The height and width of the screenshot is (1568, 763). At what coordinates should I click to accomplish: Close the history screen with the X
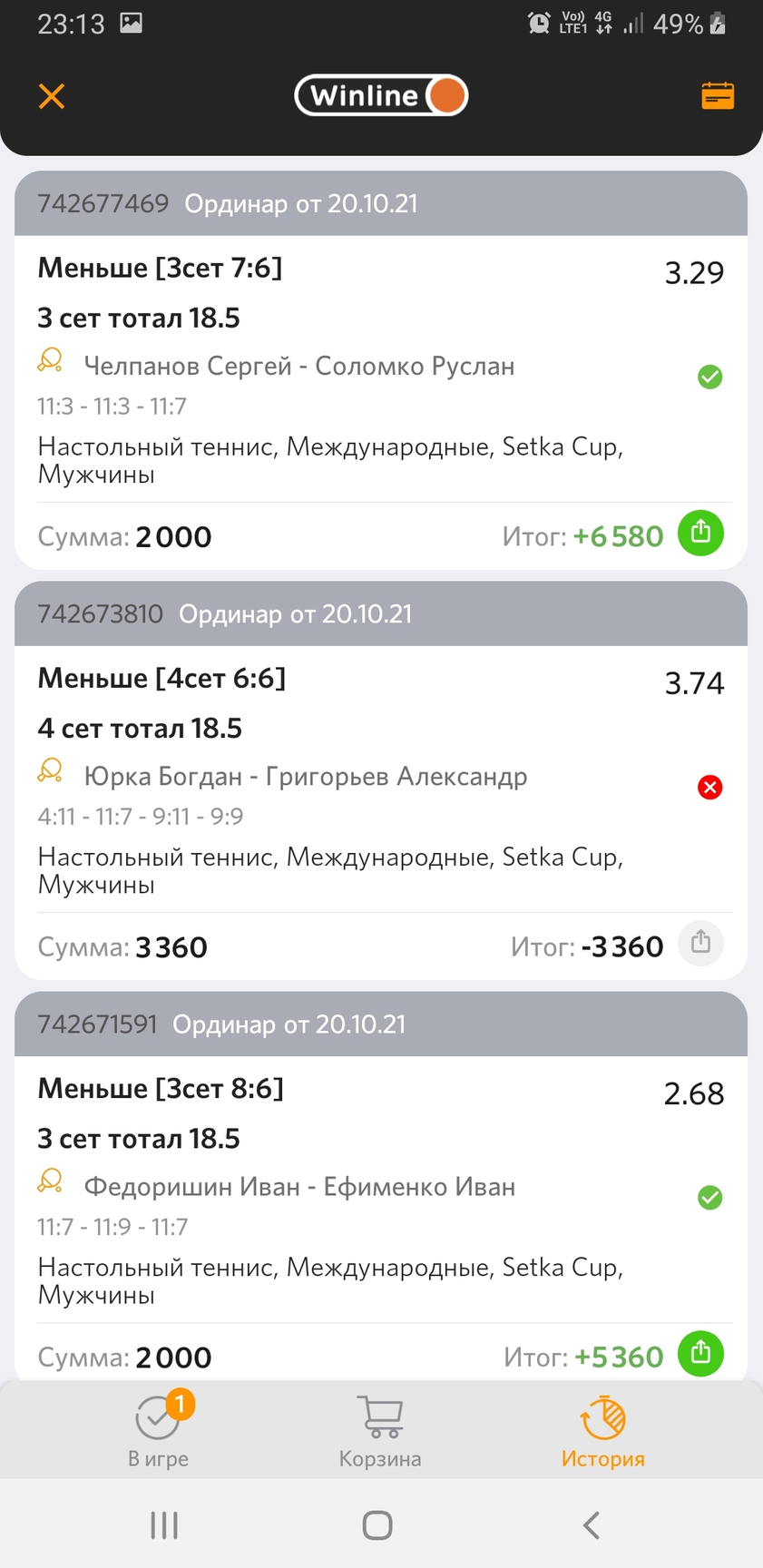coord(52,96)
